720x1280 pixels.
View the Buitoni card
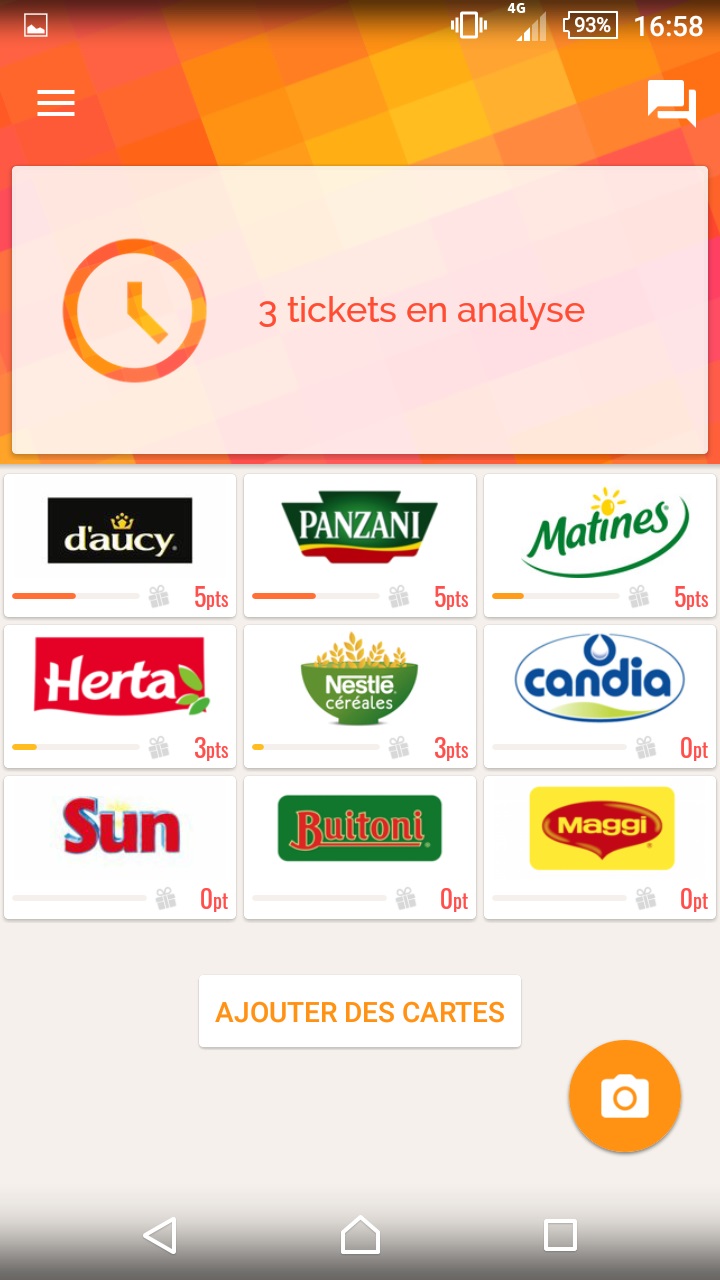point(360,848)
